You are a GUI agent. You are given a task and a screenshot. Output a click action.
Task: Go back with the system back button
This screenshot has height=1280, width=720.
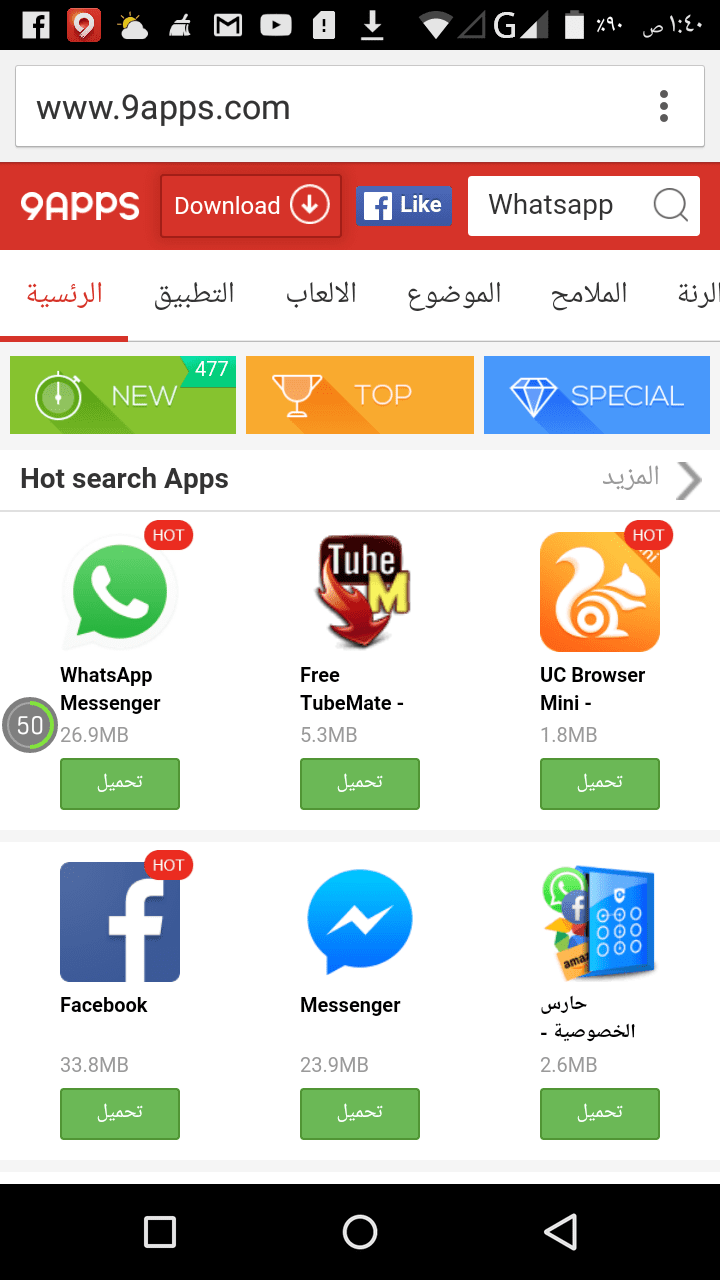[561, 1232]
